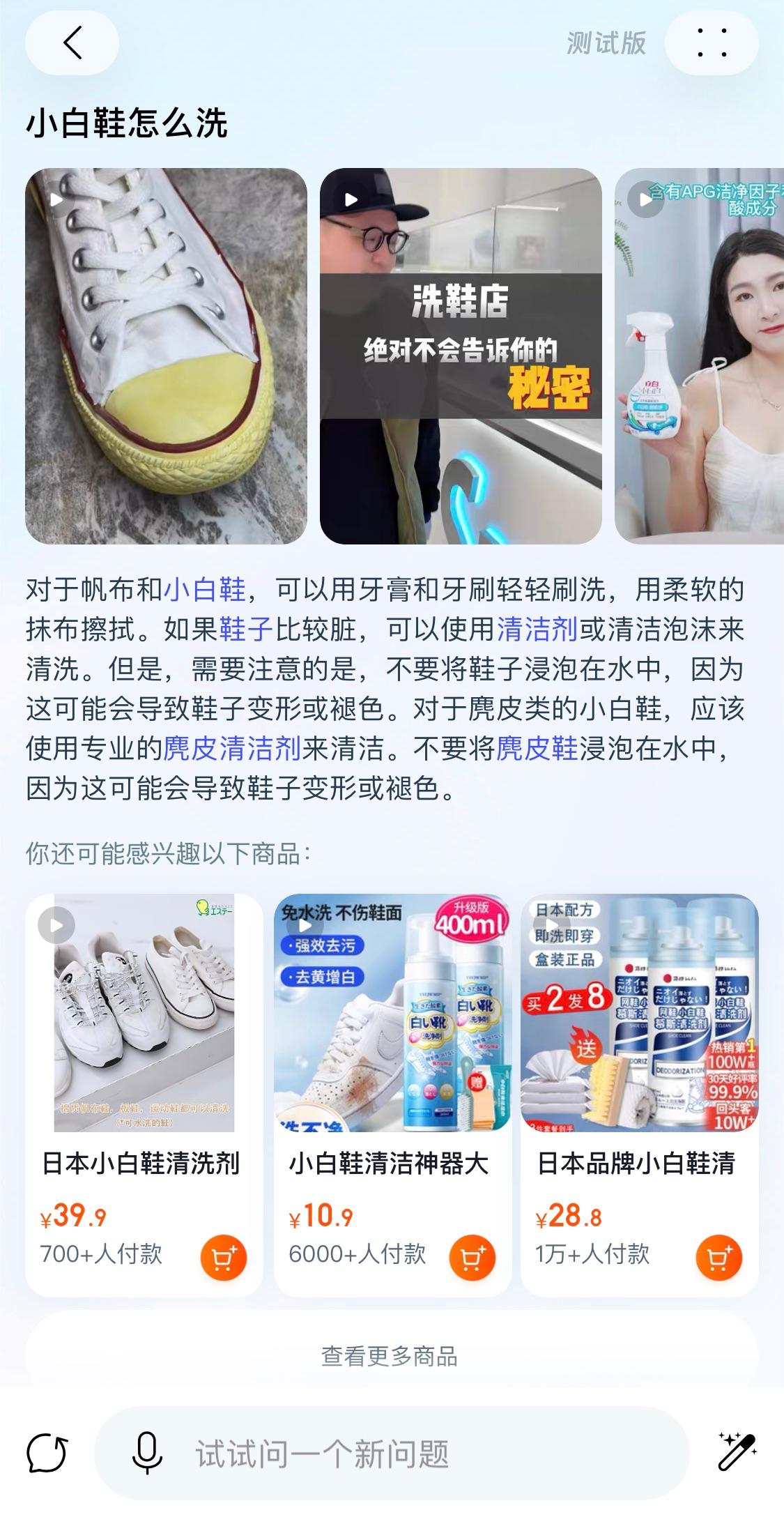
Task: Open the magic wand tool
Action: 737,1453
